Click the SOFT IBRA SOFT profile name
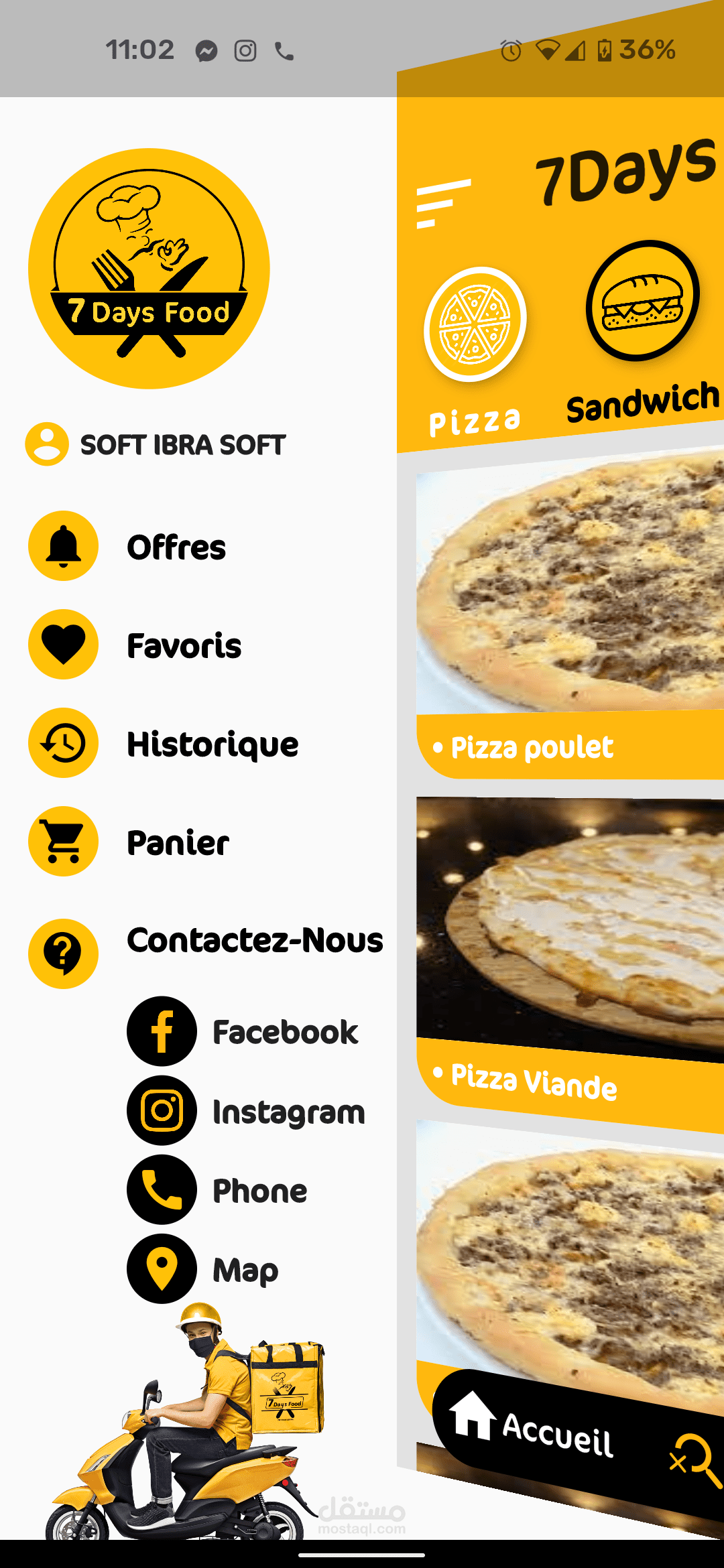Image resolution: width=724 pixels, height=1568 pixels. point(182,444)
